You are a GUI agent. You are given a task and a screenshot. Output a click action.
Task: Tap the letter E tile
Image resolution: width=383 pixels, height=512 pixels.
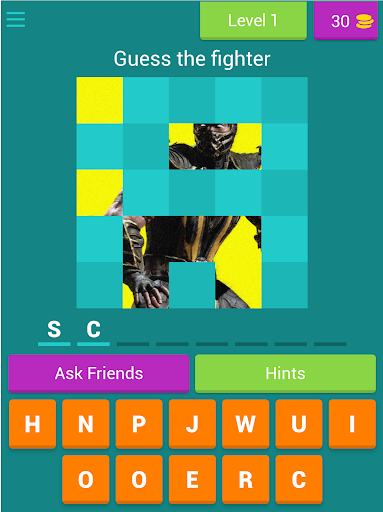[x=192, y=479]
